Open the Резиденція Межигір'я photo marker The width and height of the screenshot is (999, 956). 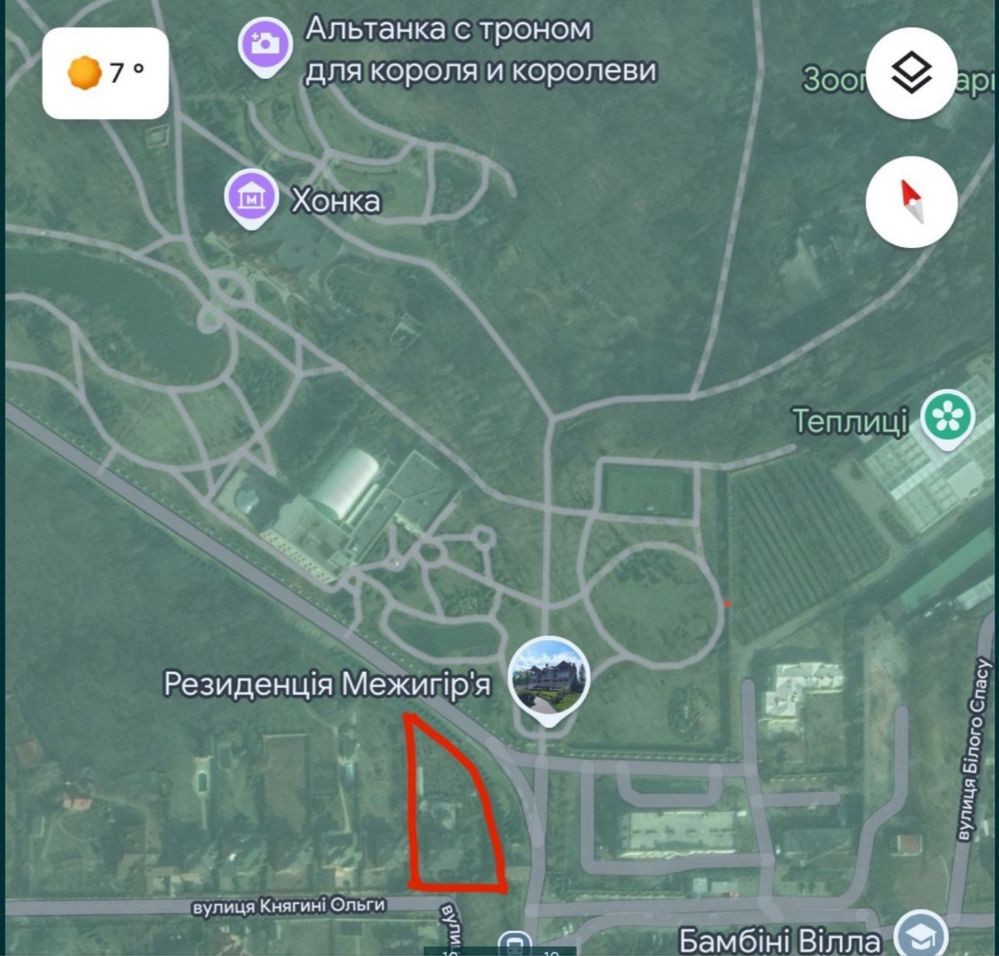[x=548, y=679]
